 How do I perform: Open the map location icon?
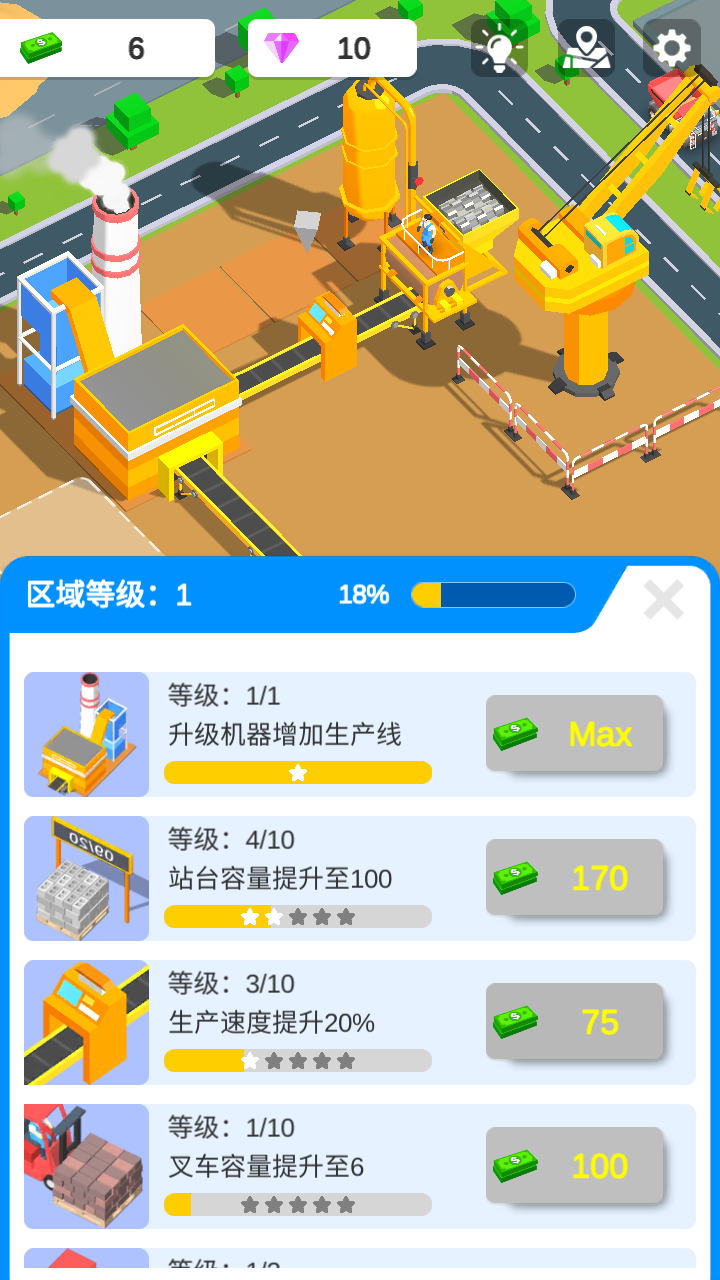(586, 48)
